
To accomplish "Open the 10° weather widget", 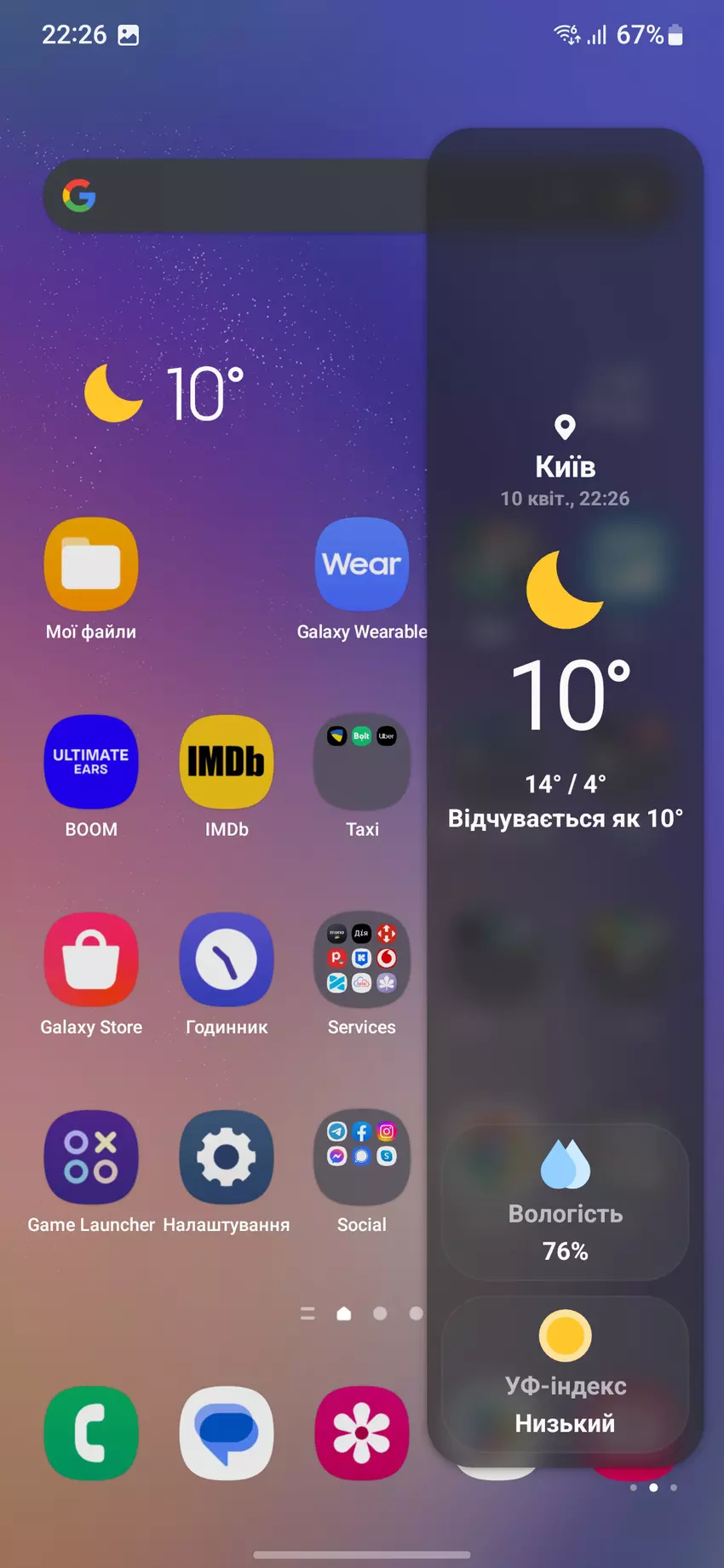I will pos(164,393).
